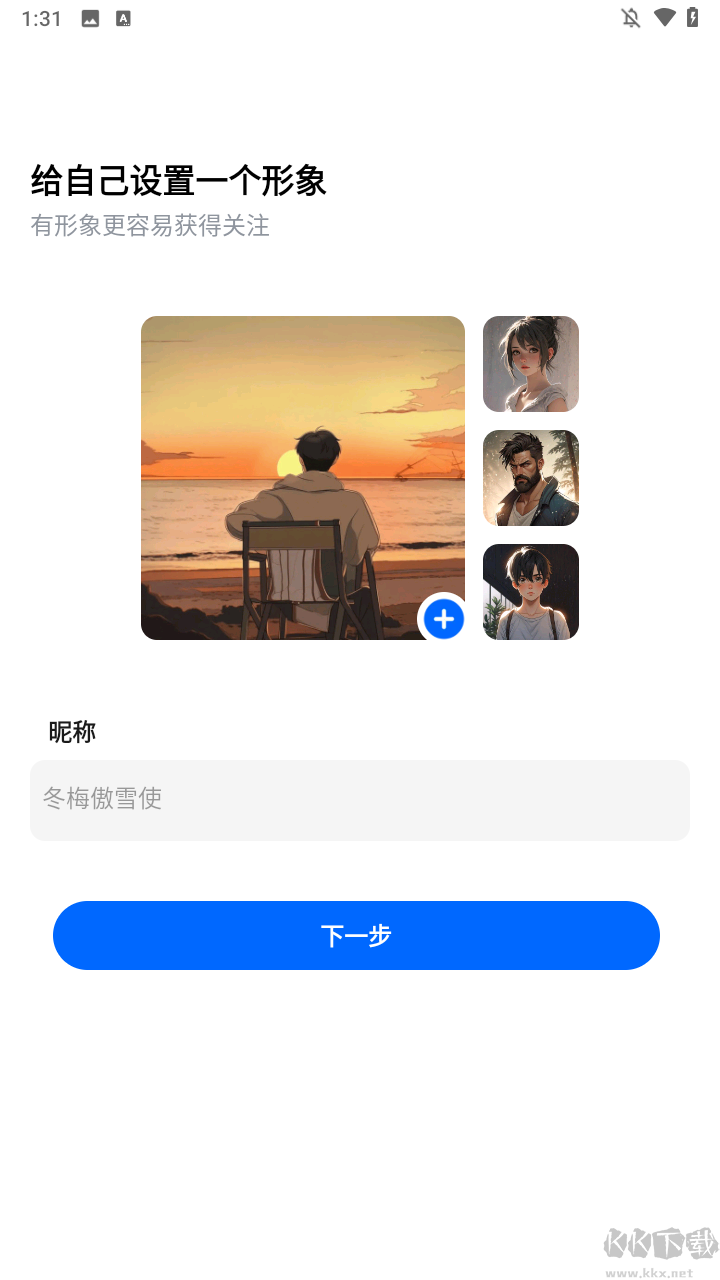Focus the 昵称 nickname input field
The width and height of the screenshot is (720, 1280).
[x=360, y=800]
